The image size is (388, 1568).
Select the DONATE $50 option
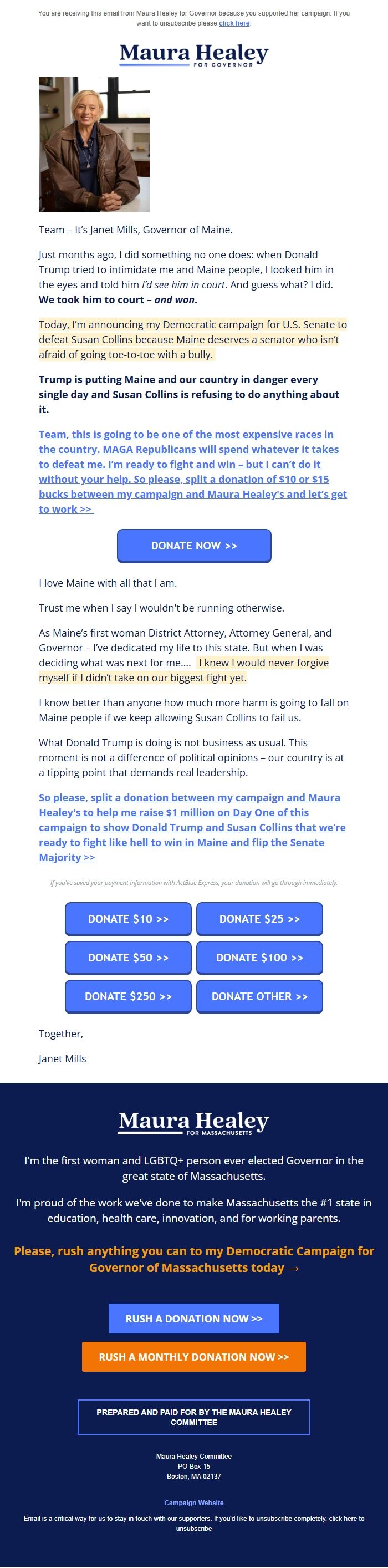click(x=129, y=958)
